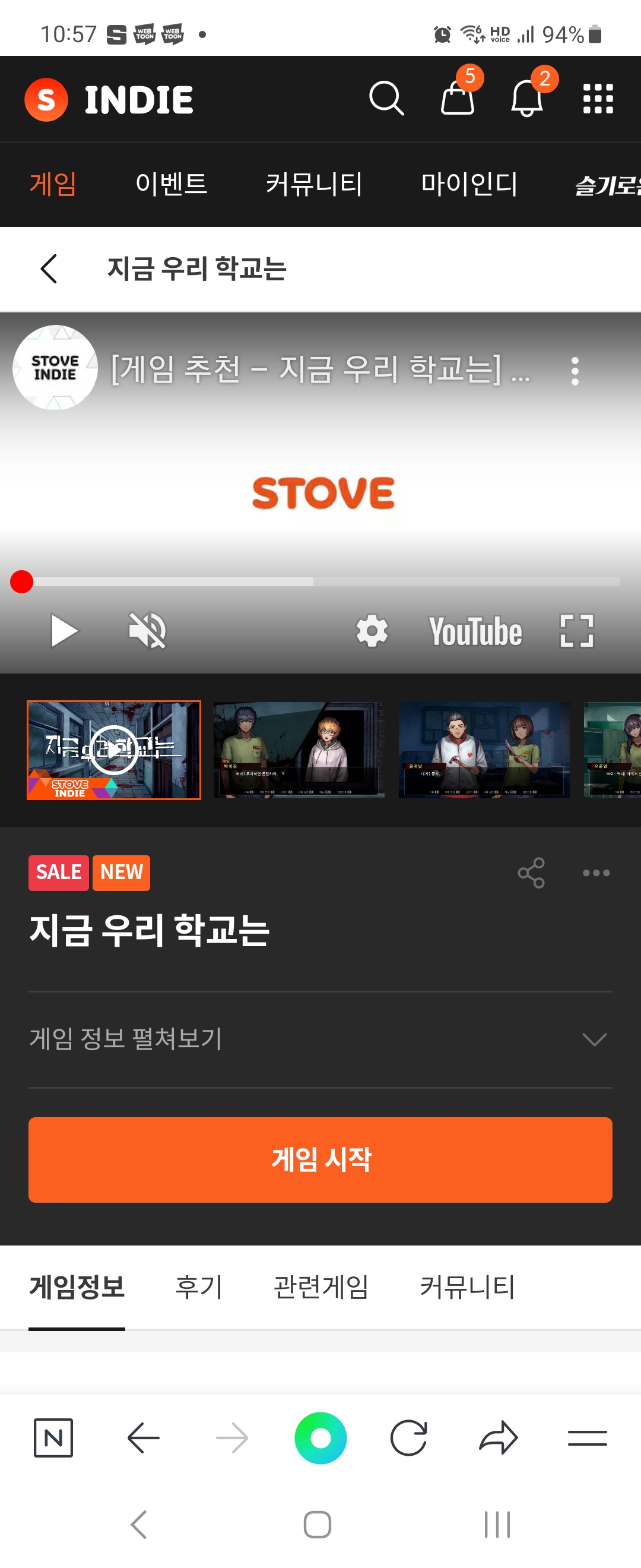The height and width of the screenshot is (1568, 641).
Task: Switch to the 이벤트 tab
Action: [172, 184]
